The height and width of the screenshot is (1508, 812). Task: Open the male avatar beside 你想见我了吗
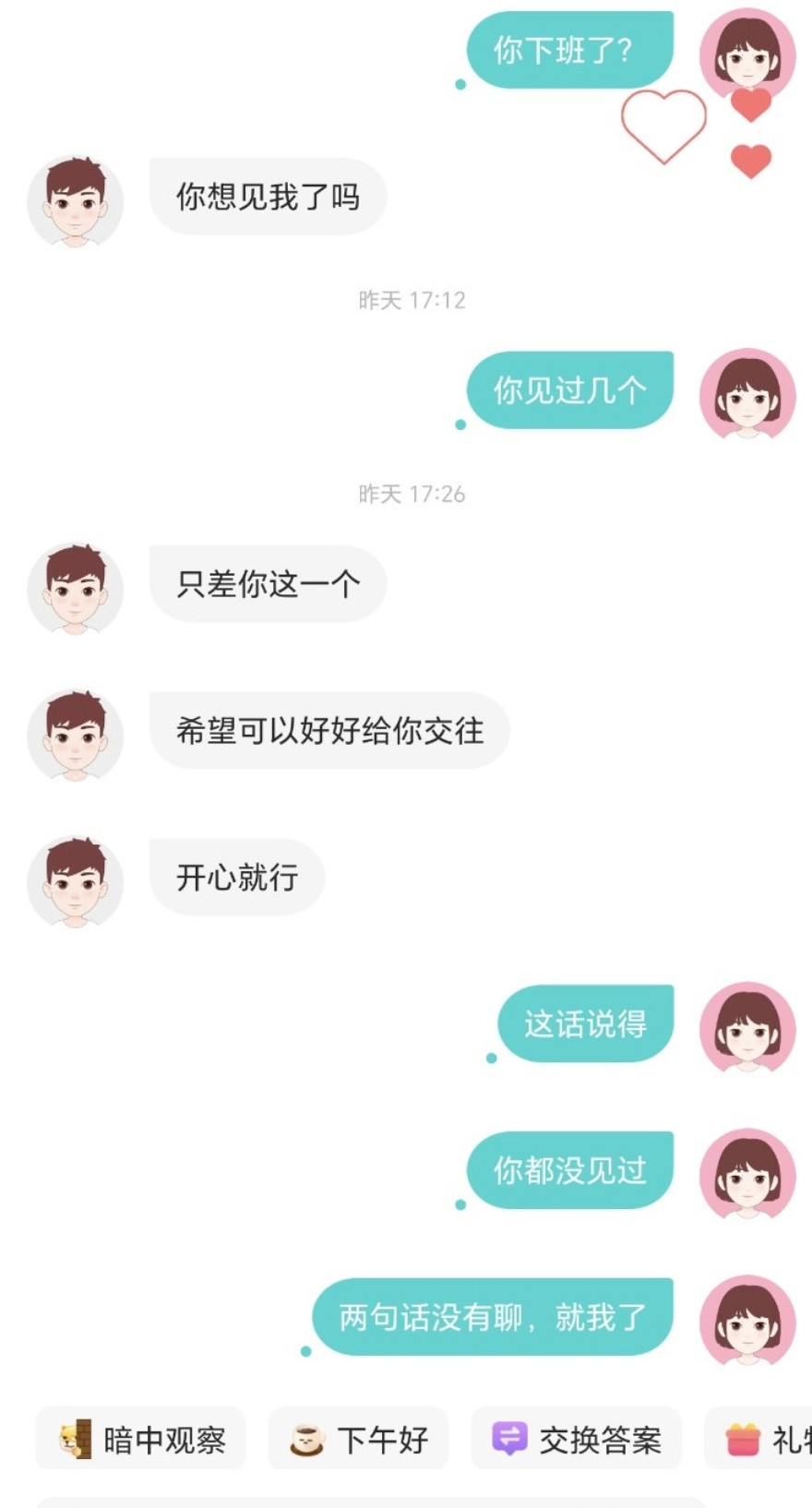point(76,202)
